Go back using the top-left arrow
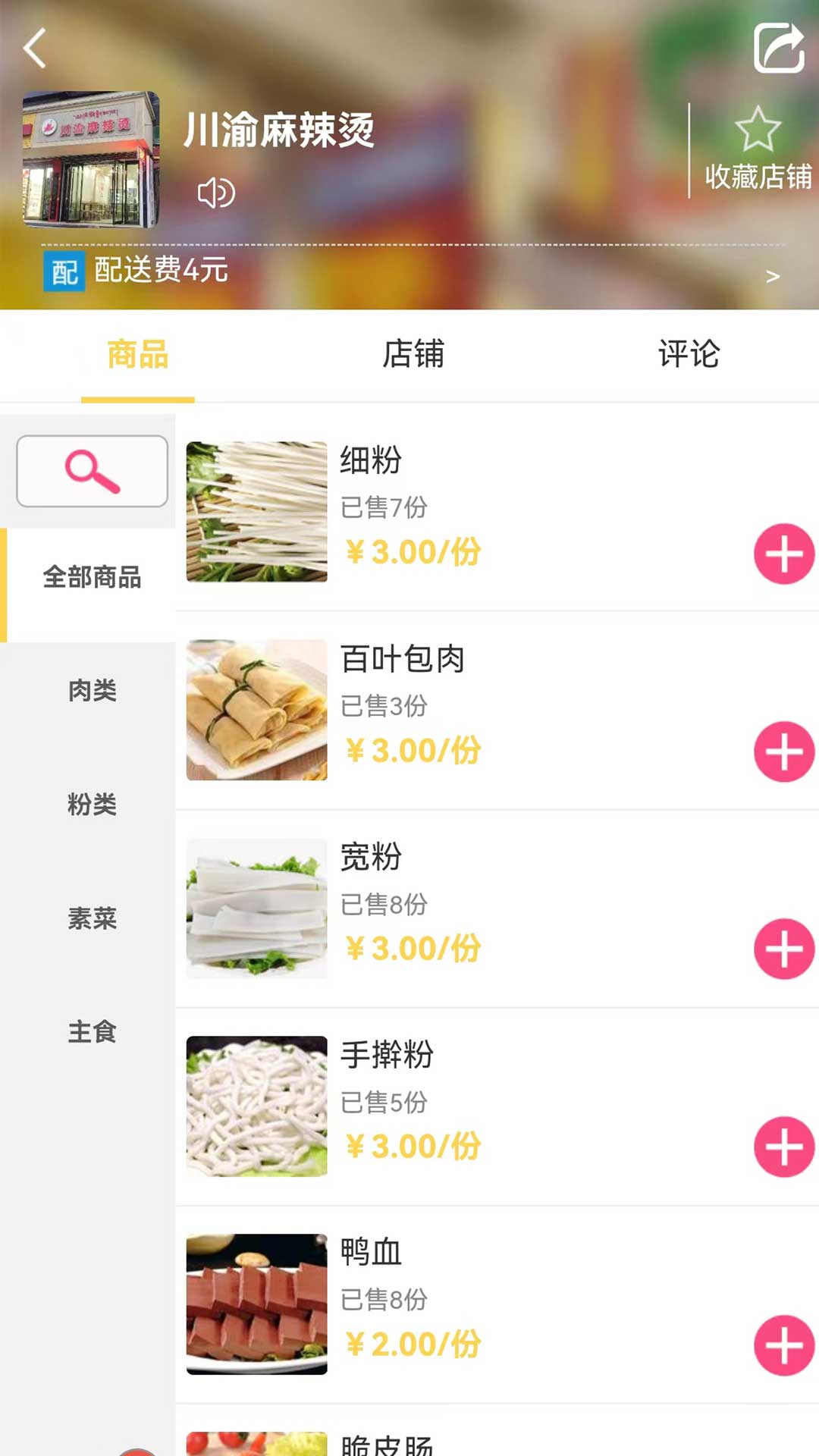 [35, 49]
